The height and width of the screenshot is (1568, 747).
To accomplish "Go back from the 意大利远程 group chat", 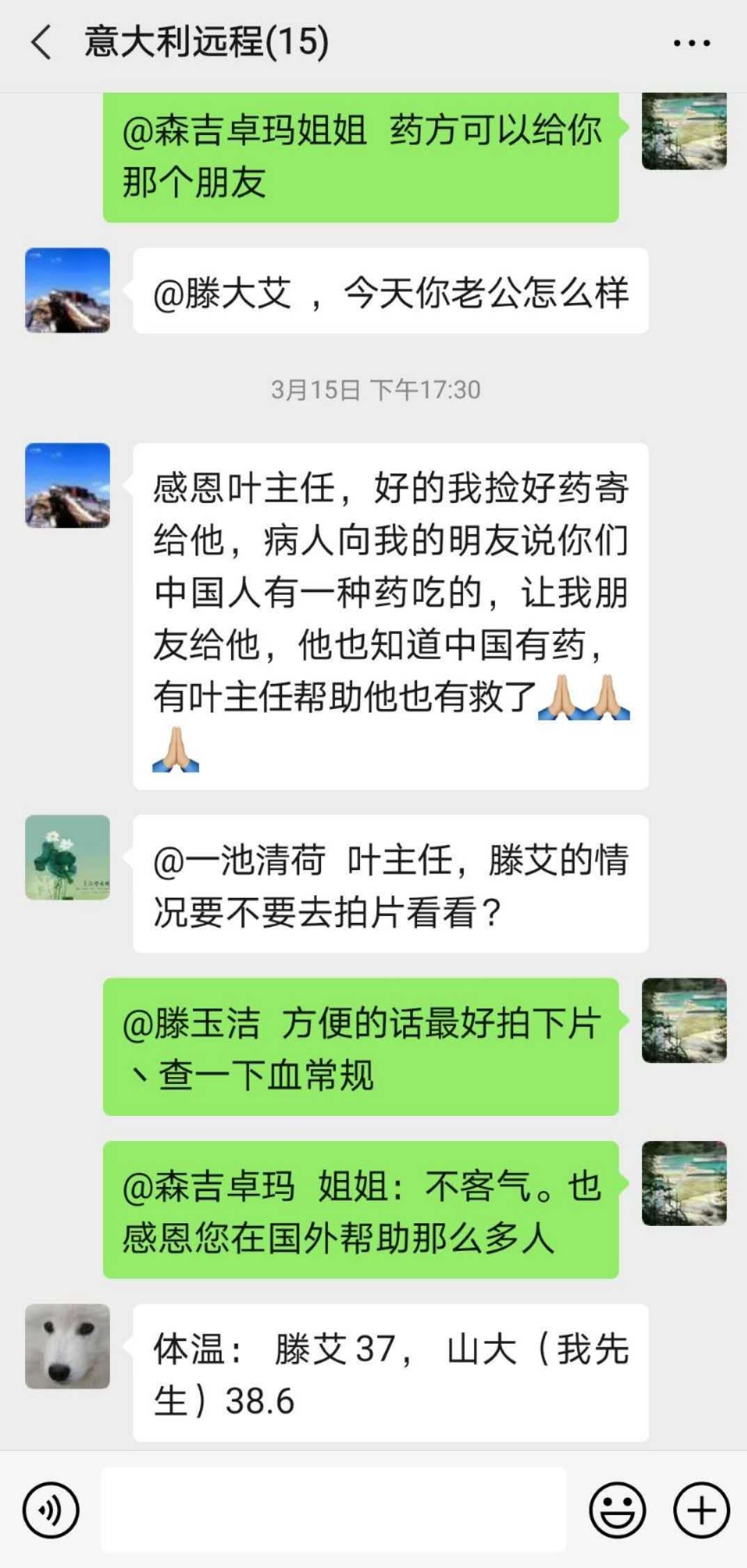I will click(x=42, y=42).
